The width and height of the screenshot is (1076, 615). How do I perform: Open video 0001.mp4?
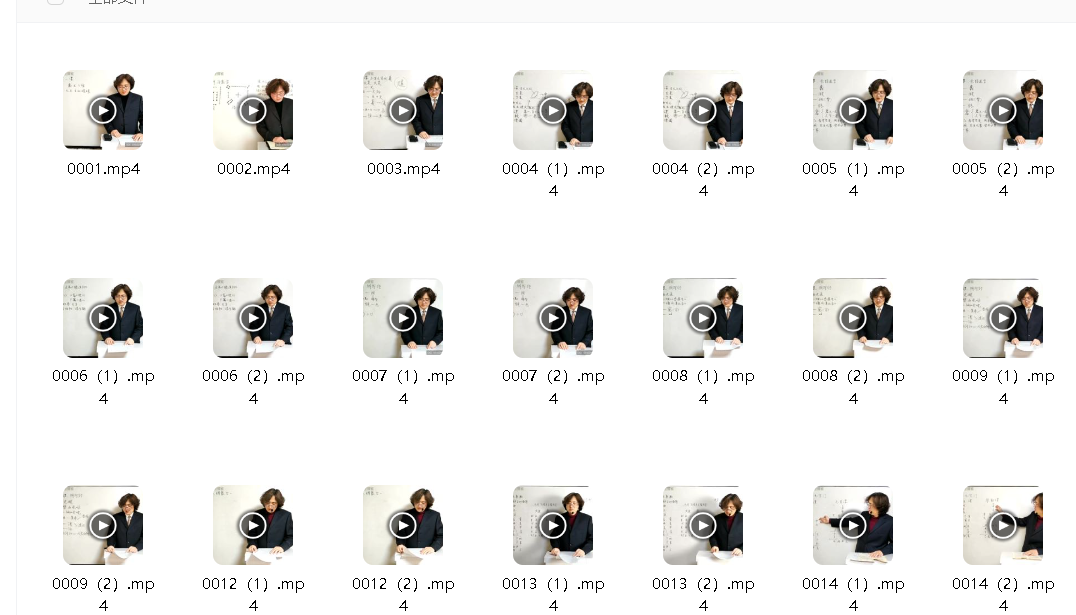(x=103, y=110)
